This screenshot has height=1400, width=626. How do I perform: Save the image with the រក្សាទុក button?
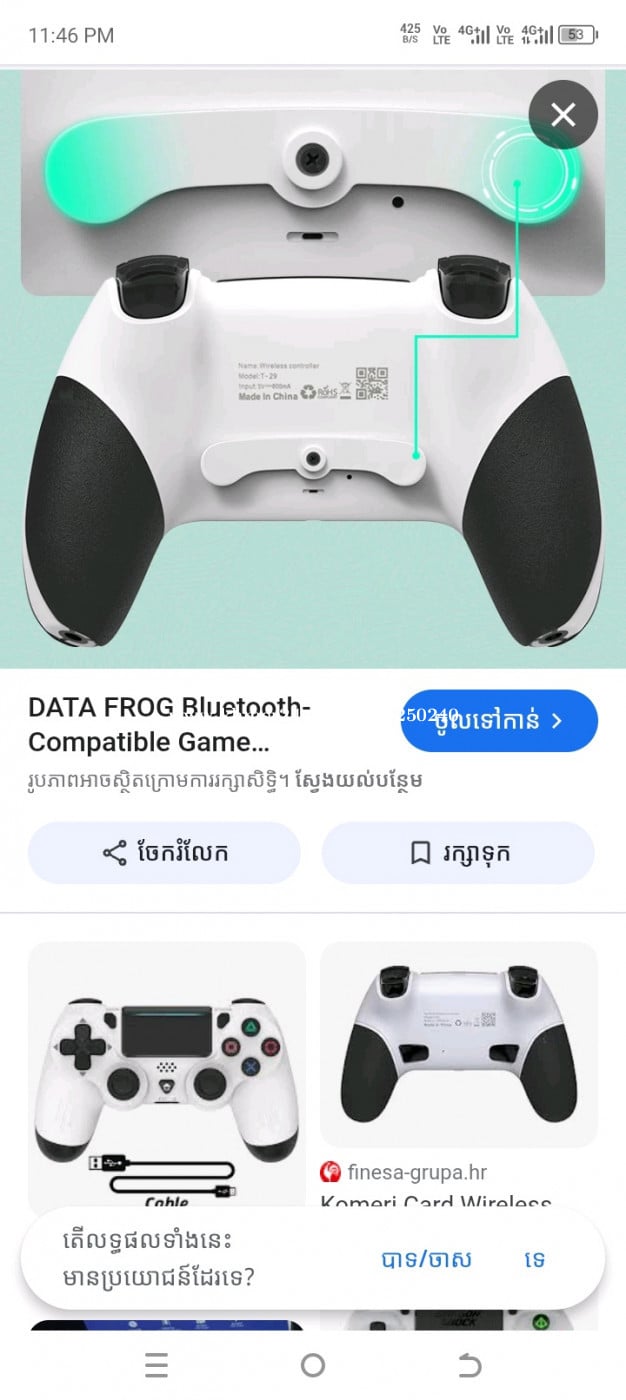[x=458, y=853]
